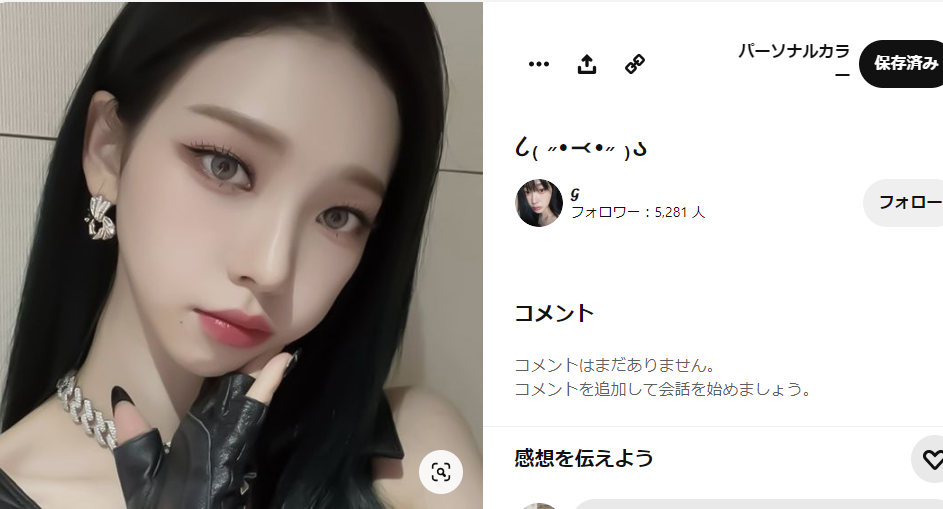Tap the 保存済み saved button
Screen dimensions: 943x509
pos(903,64)
